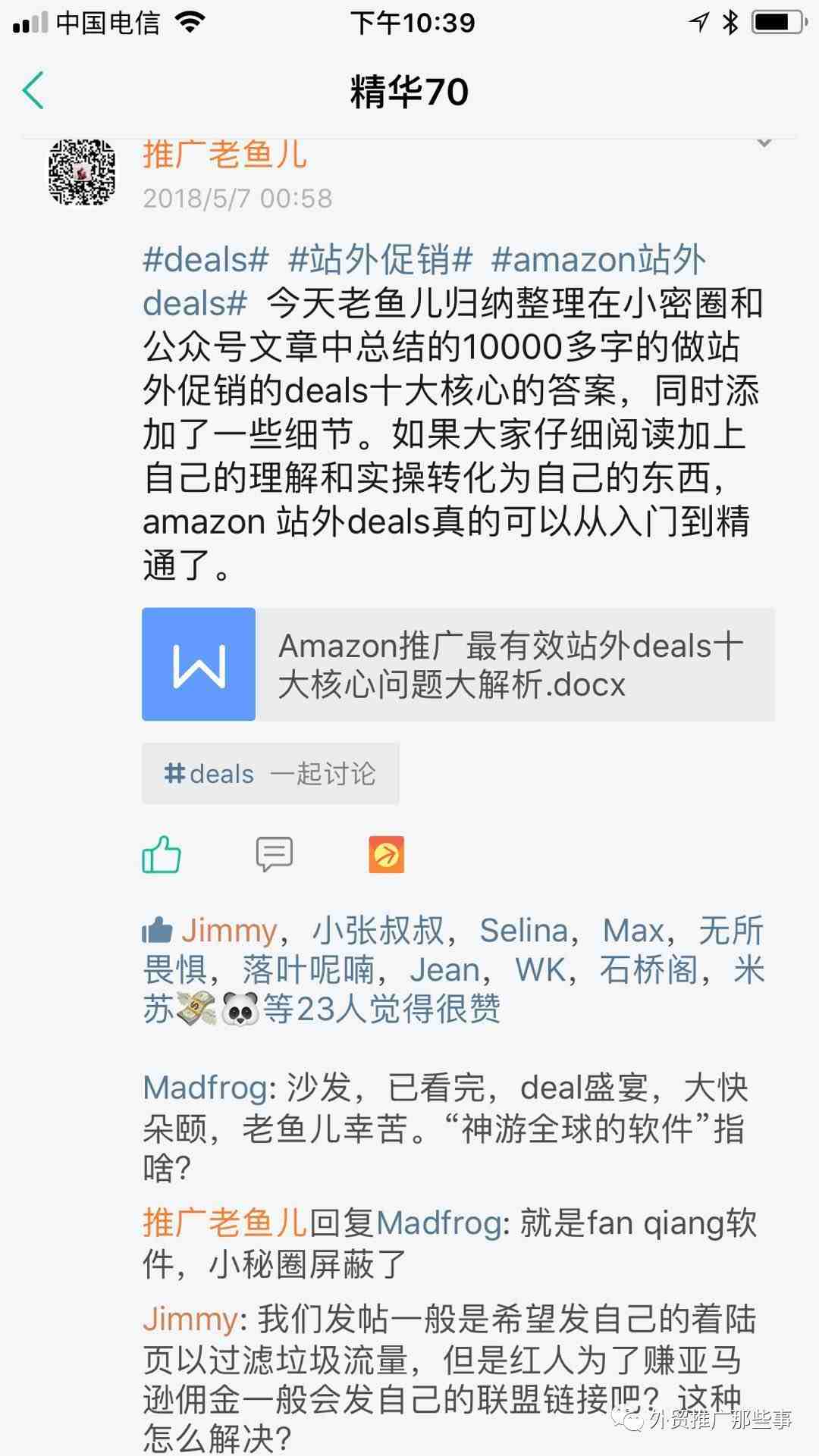Open the #deals# hashtag link
819x1456 pixels.
(x=206, y=260)
